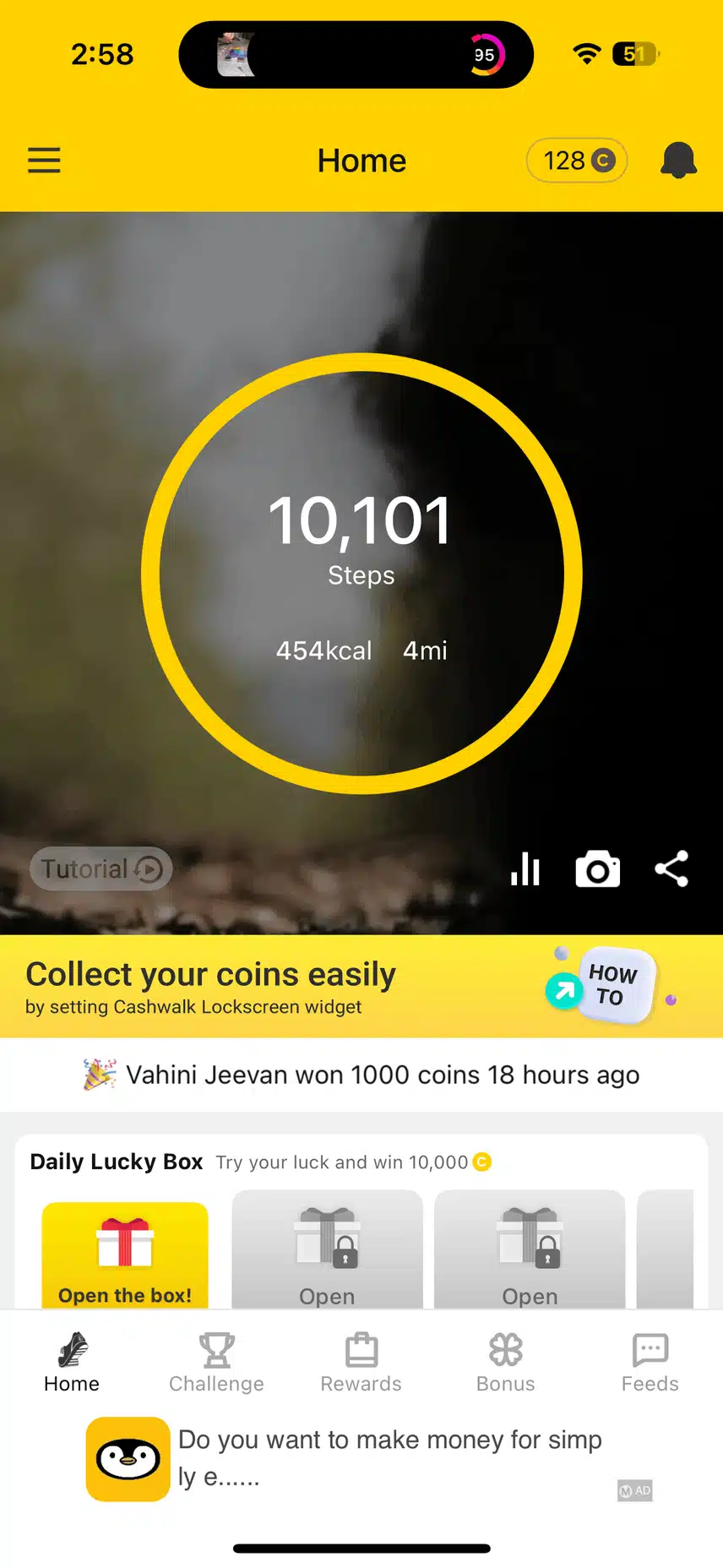Open the camera to take a photo
This screenshot has height=1568, width=723.
tap(598, 869)
